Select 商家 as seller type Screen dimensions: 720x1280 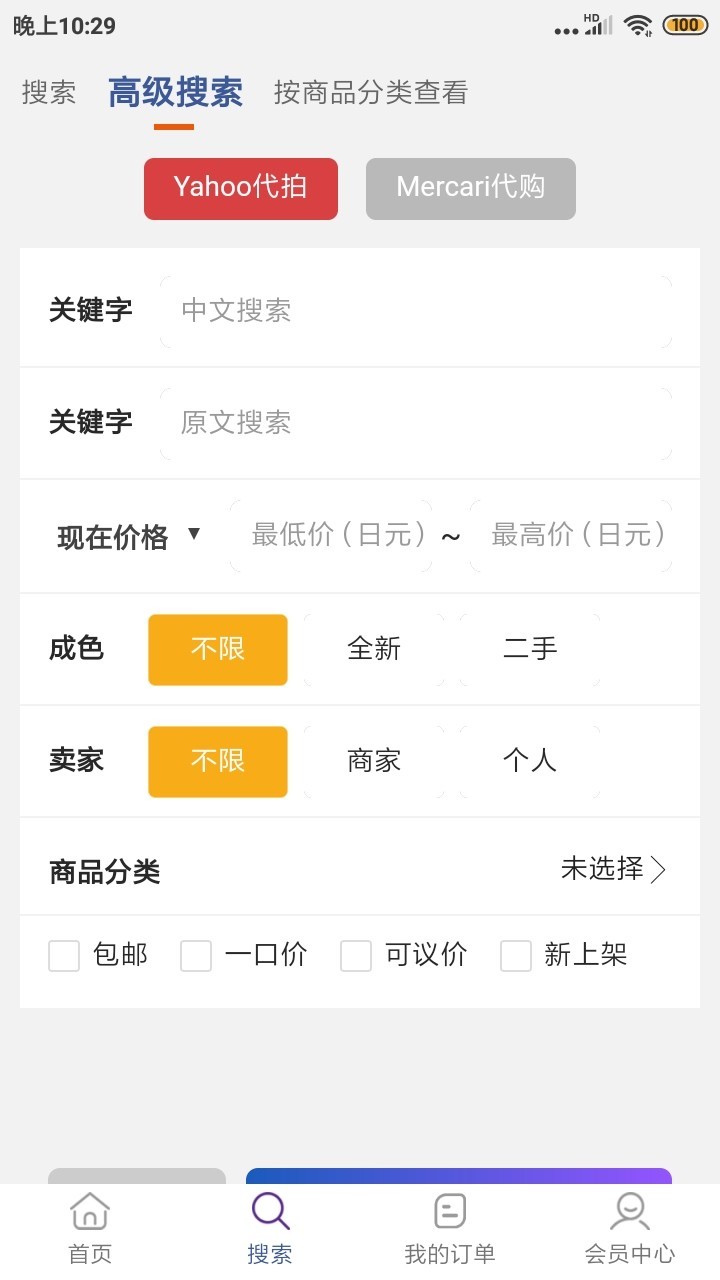click(374, 762)
